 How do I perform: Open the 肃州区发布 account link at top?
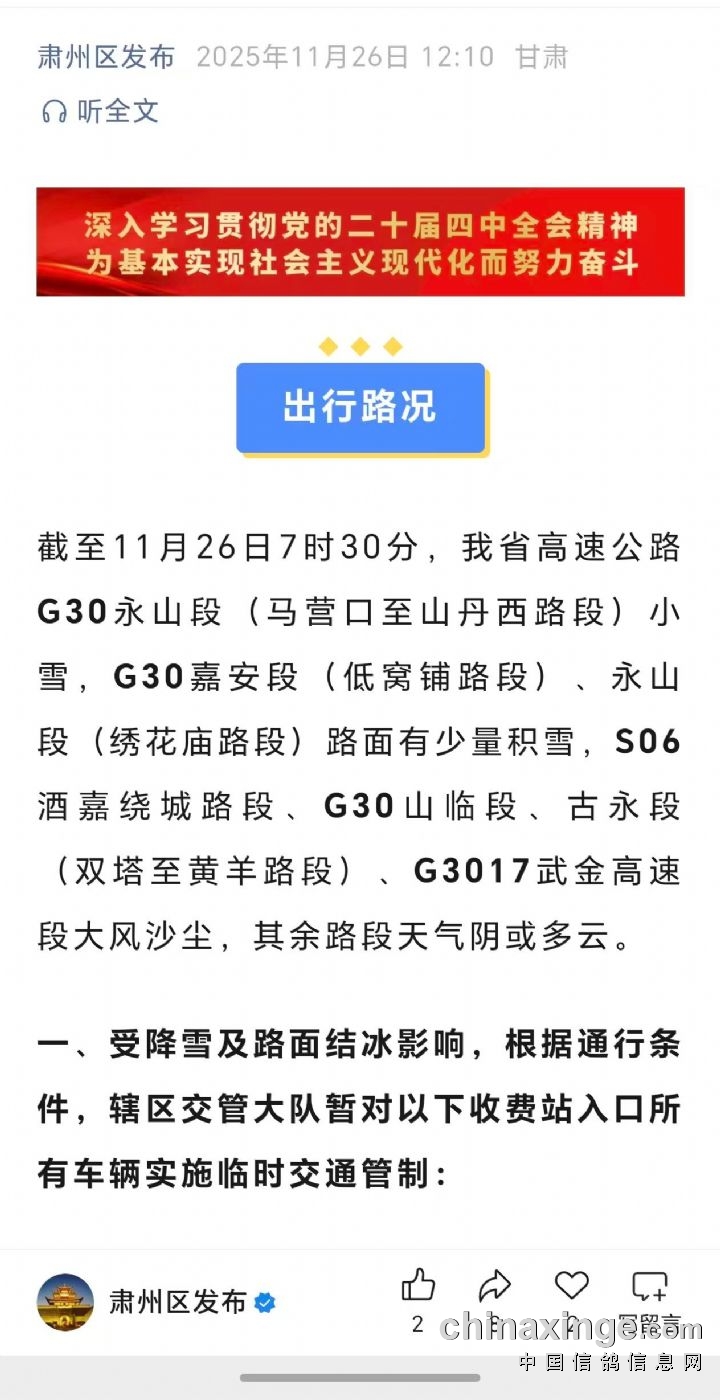tap(106, 57)
